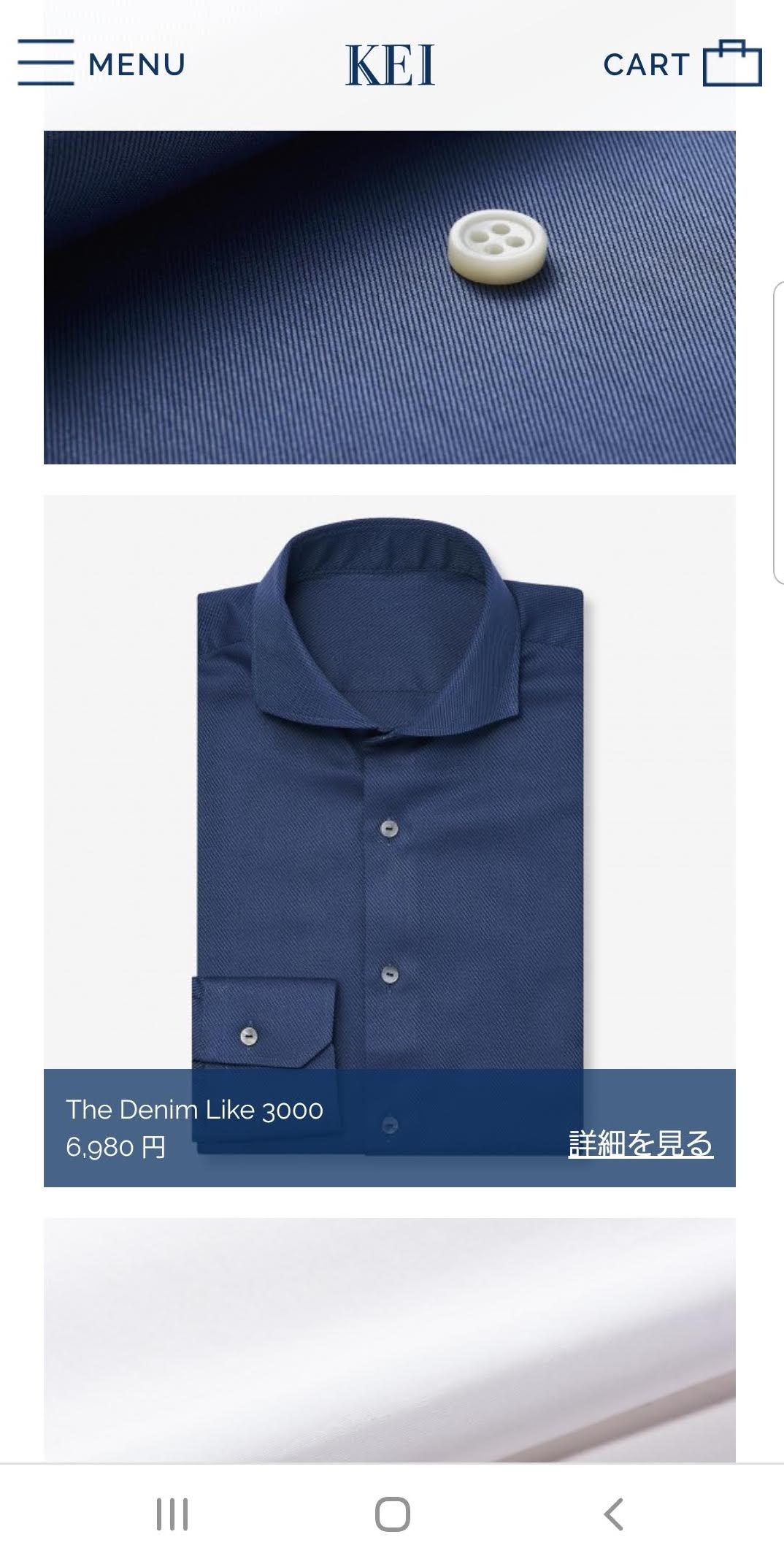The width and height of the screenshot is (784, 1564).
Task: Open the blue fabric close-up image
Action: point(390,297)
